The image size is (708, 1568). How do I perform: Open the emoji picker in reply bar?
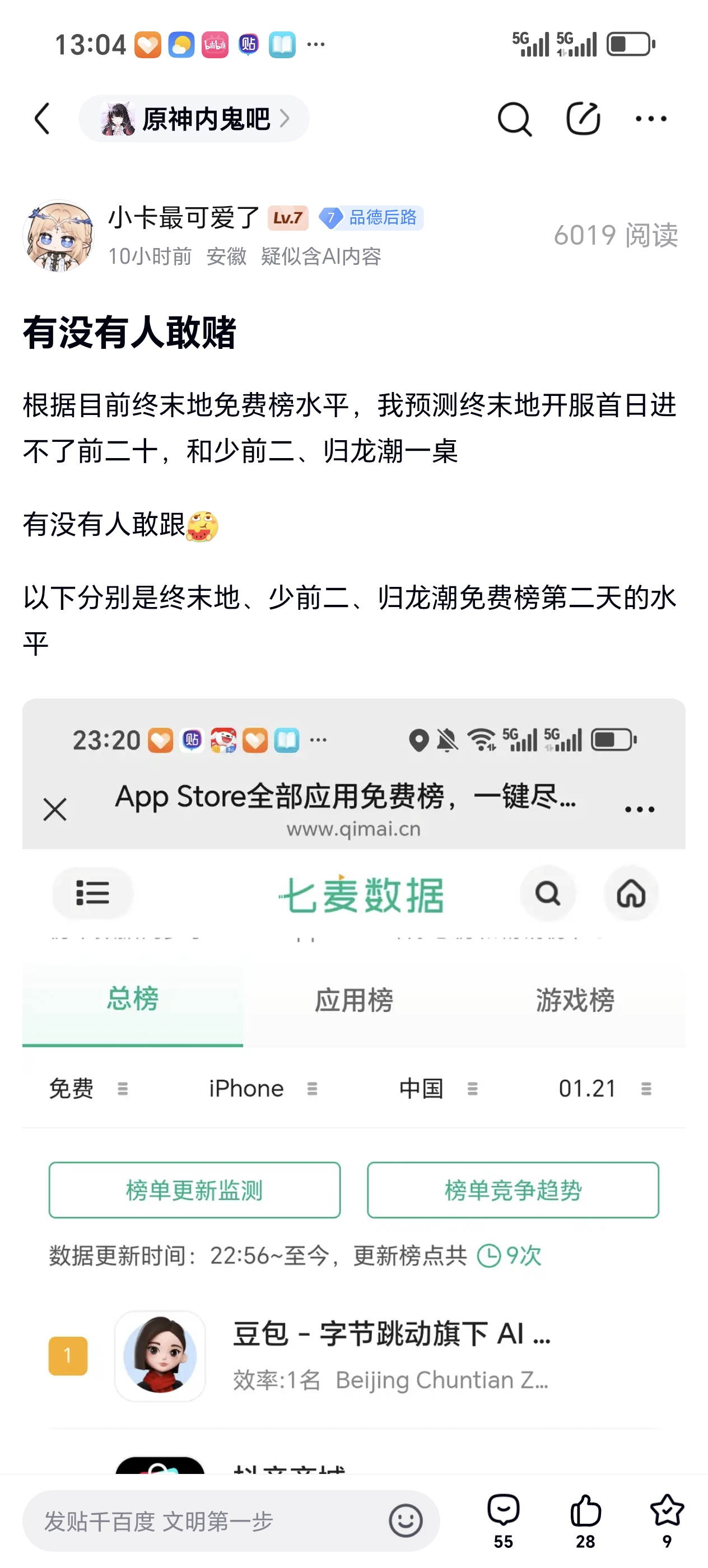(406, 1520)
